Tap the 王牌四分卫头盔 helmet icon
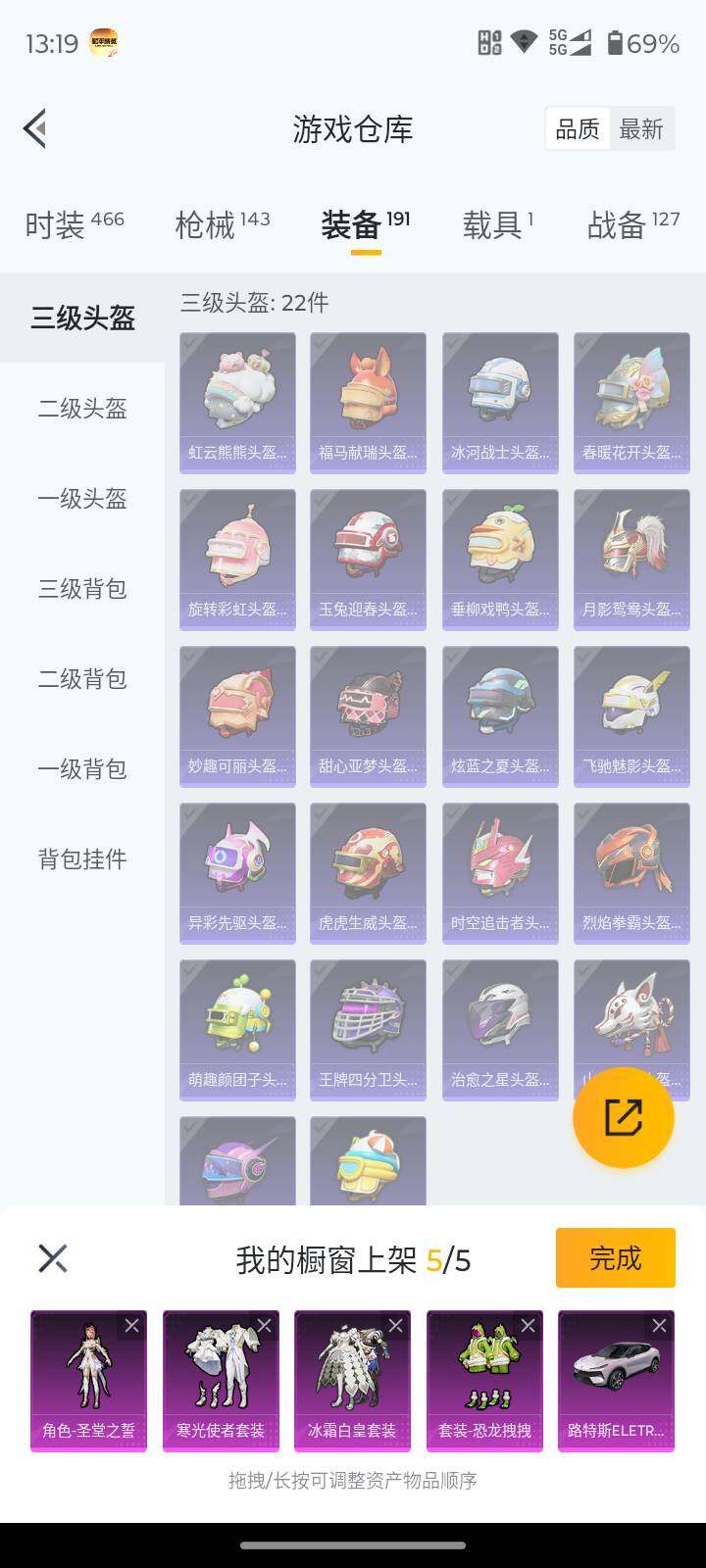This screenshot has width=706, height=1568. coord(368,1019)
